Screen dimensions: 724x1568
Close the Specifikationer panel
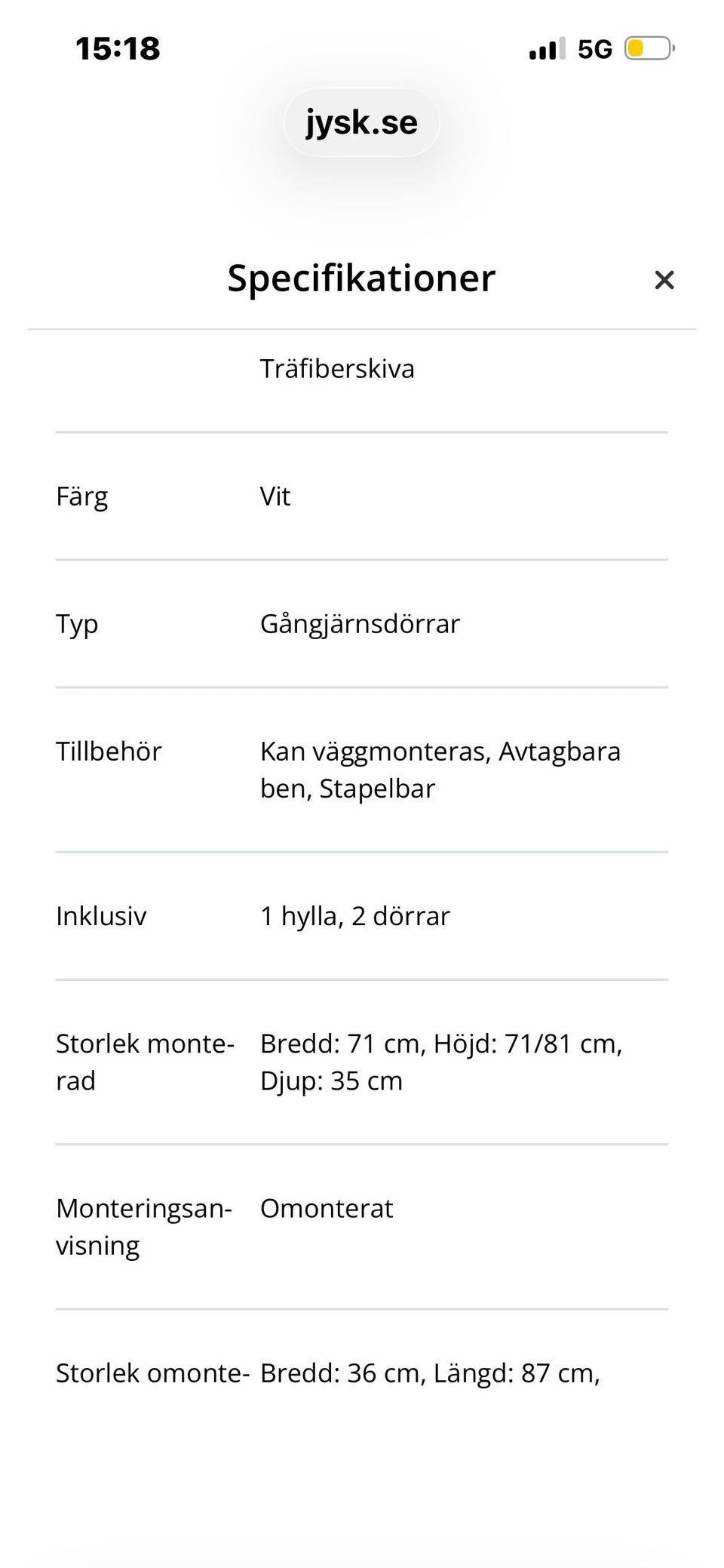[x=664, y=280]
